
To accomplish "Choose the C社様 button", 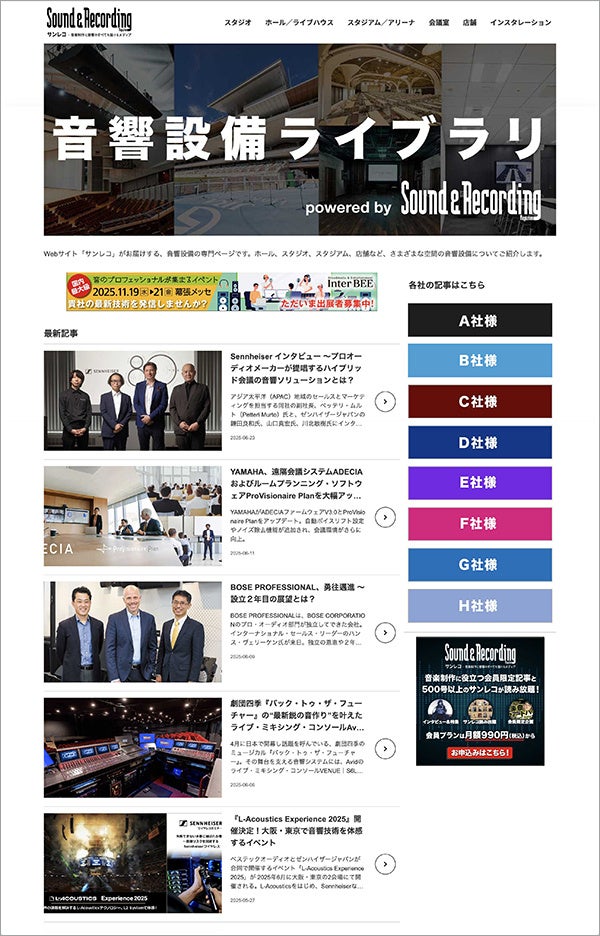I will (x=479, y=401).
